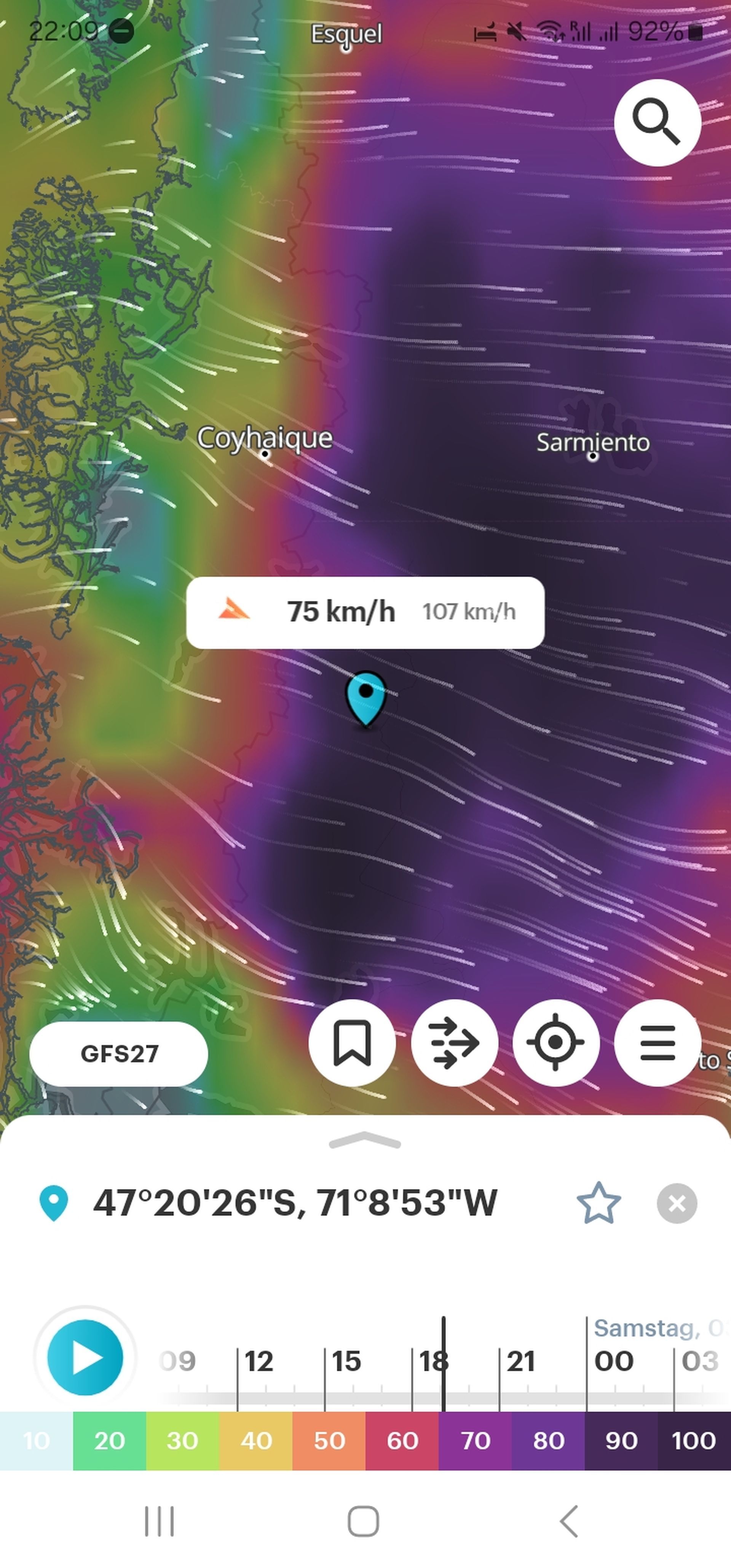Open the 75 km/h wind info bubble
This screenshot has width=731, height=1568.
[x=365, y=612]
